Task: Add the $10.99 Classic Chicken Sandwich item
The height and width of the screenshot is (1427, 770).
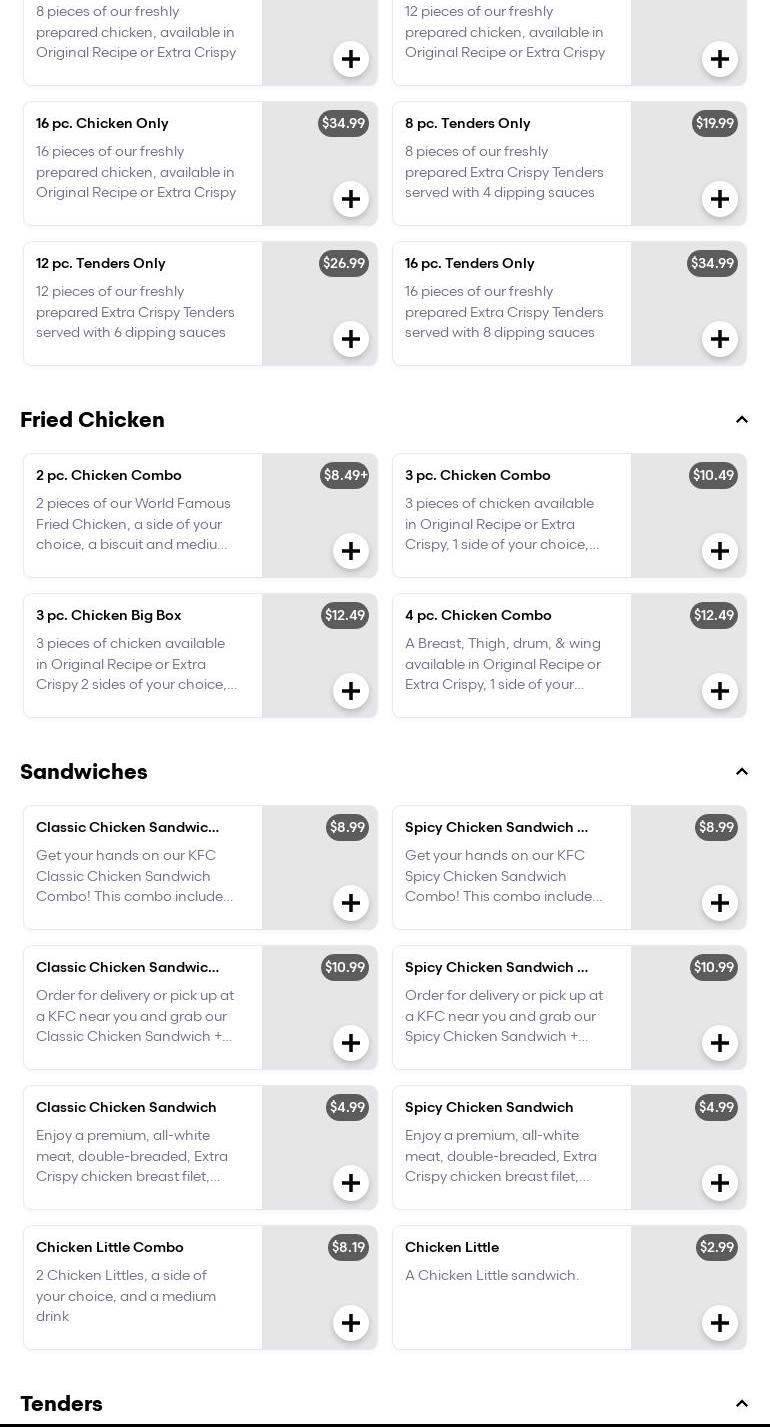Action: click(x=351, y=1043)
